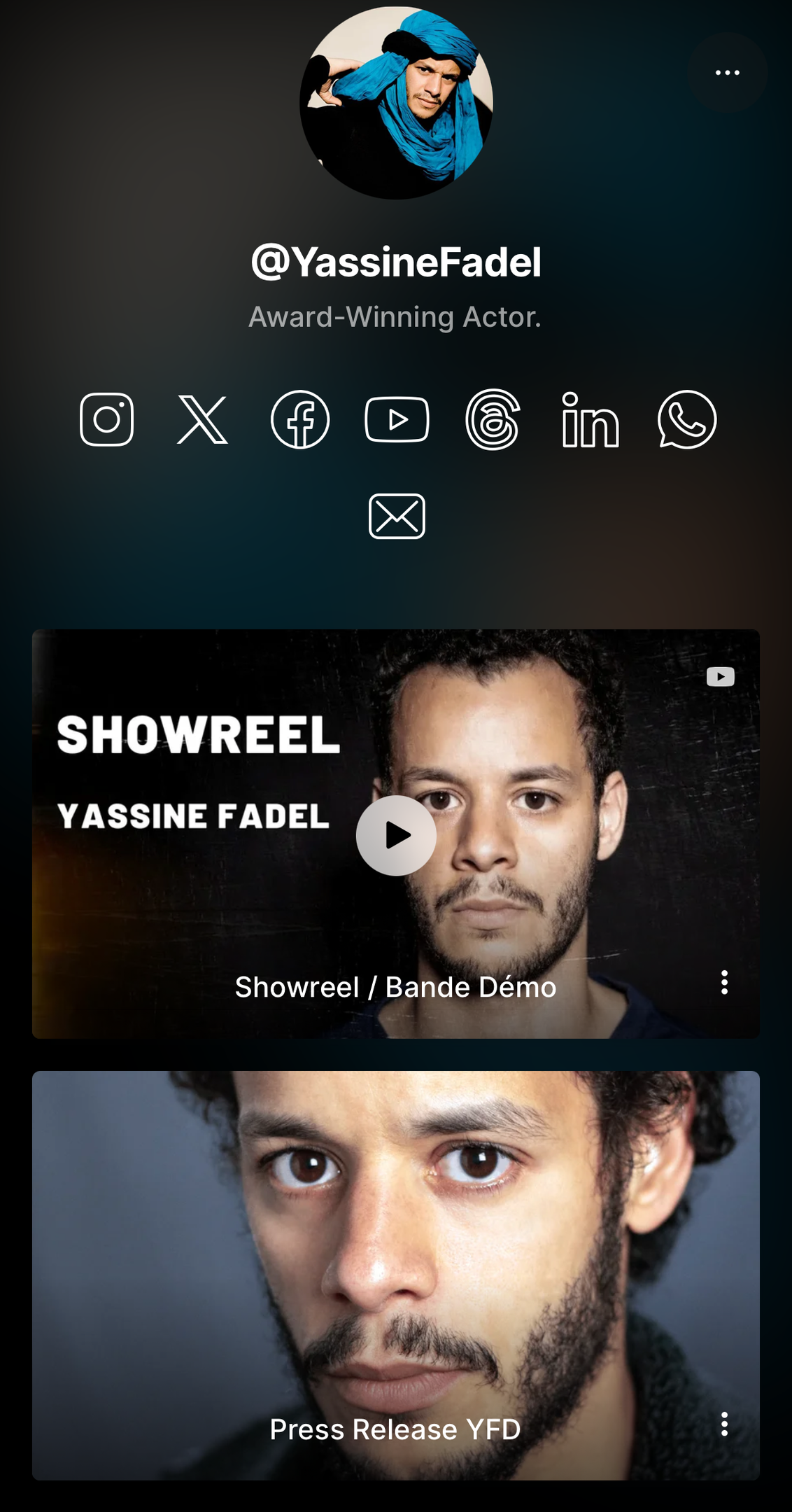
Task: Open the Threads profile icon
Action: (x=493, y=419)
